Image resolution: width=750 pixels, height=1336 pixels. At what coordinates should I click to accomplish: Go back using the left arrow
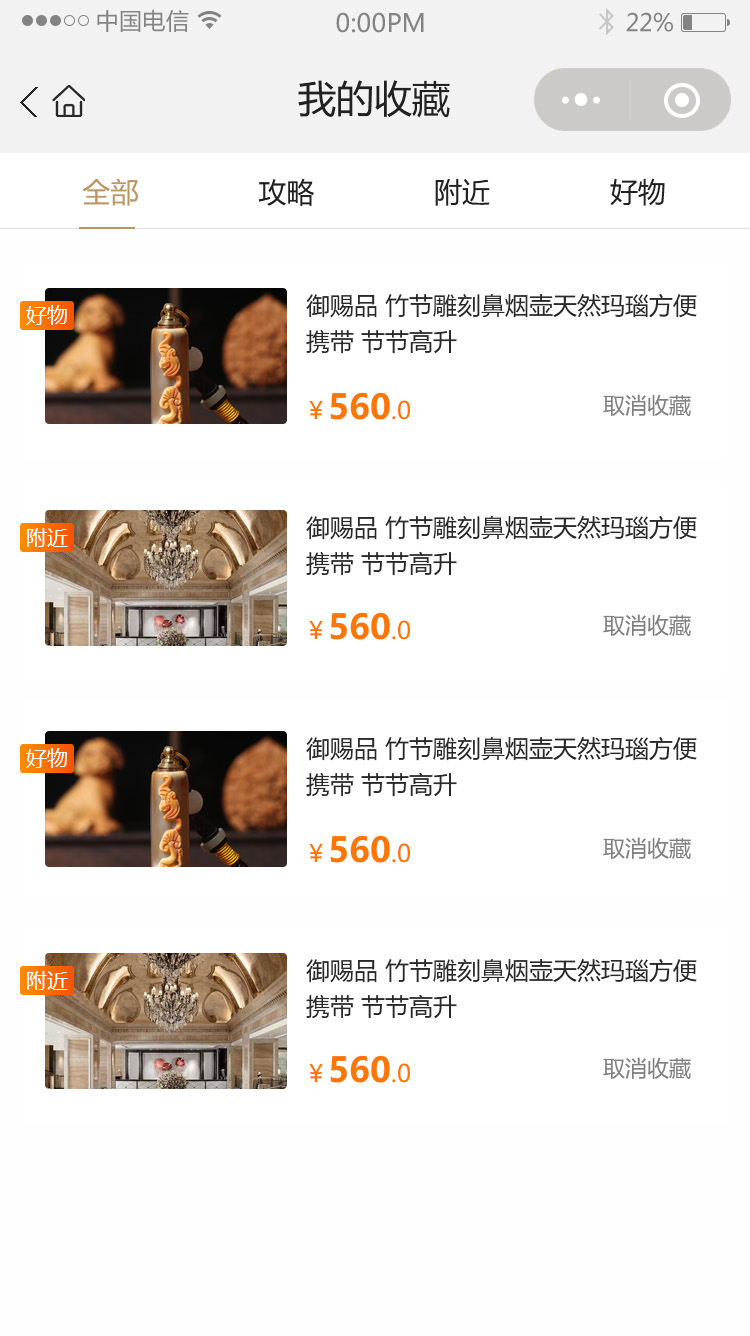pyautogui.click(x=29, y=101)
